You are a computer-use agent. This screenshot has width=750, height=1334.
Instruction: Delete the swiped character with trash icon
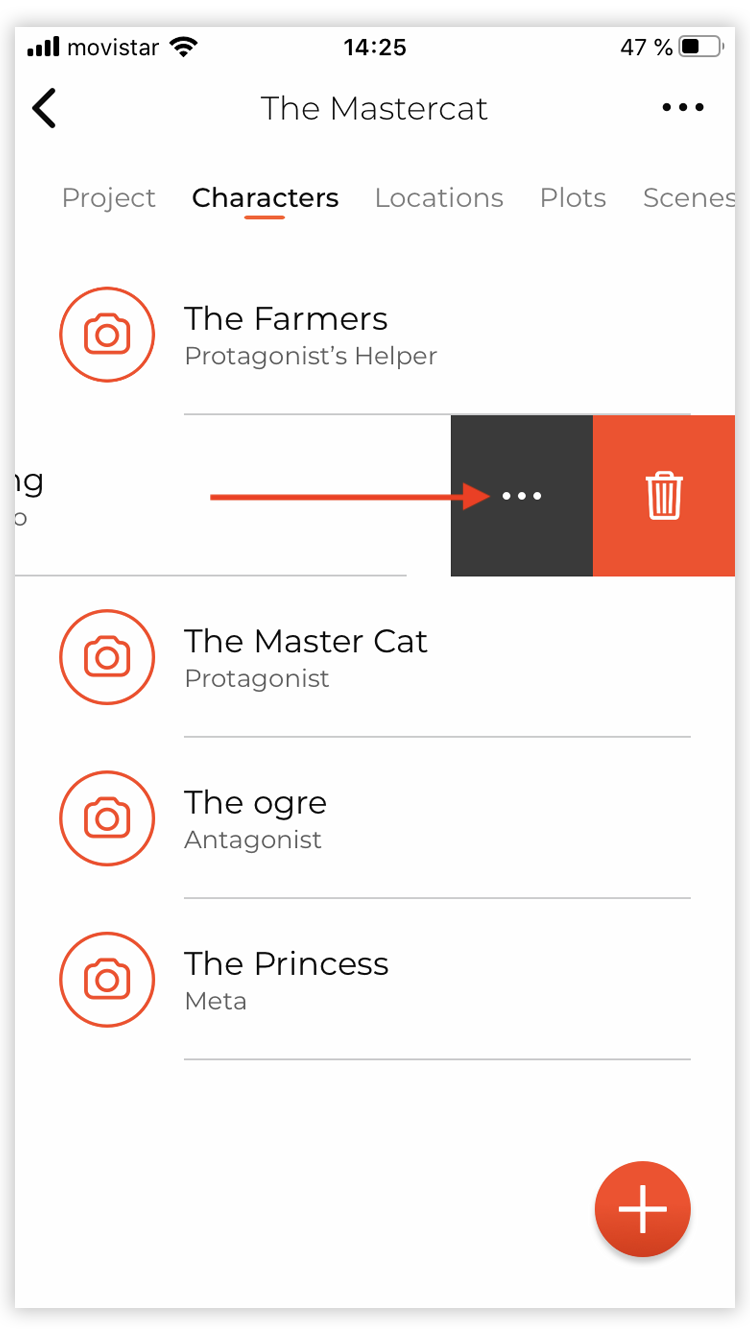click(x=664, y=496)
